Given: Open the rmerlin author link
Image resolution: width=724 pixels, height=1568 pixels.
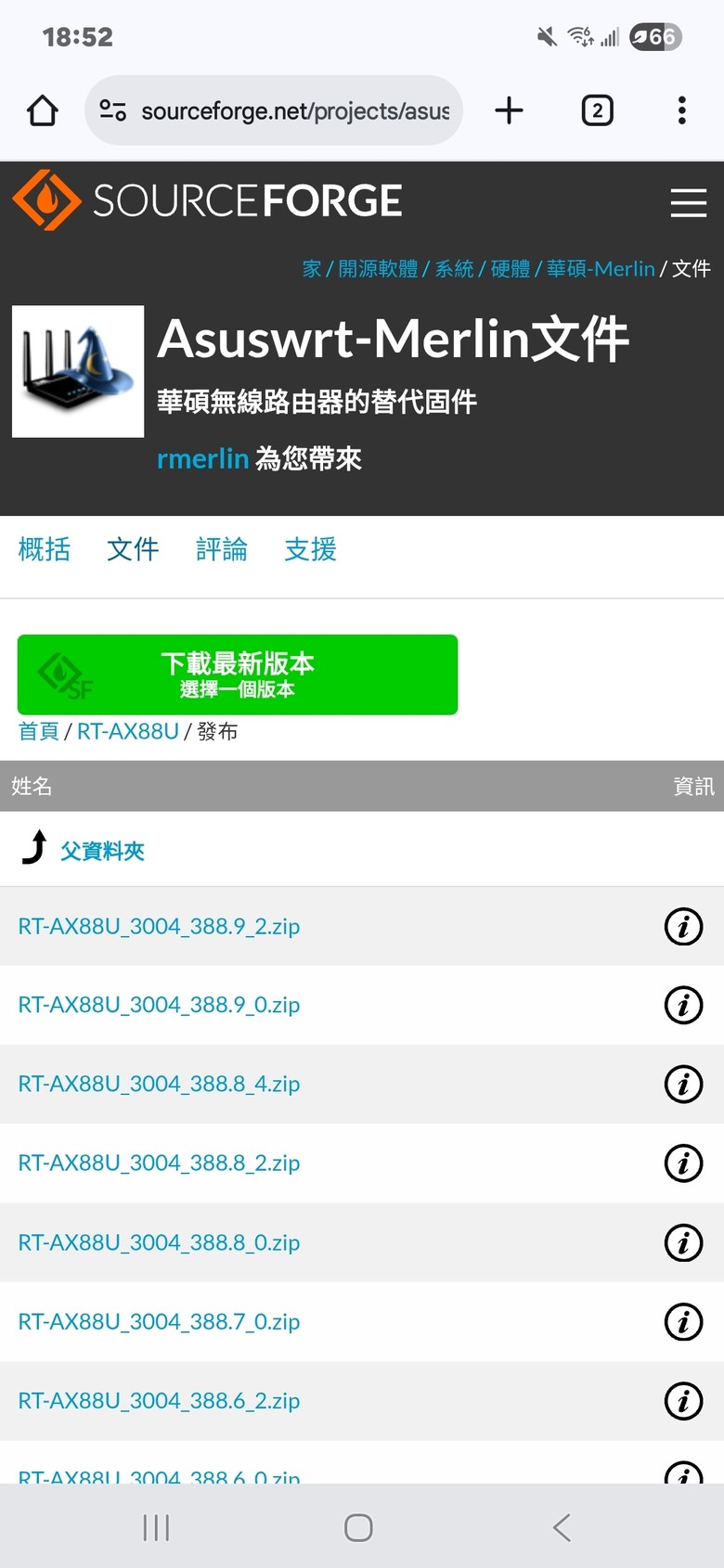Looking at the screenshot, I should click(x=202, y=458).
